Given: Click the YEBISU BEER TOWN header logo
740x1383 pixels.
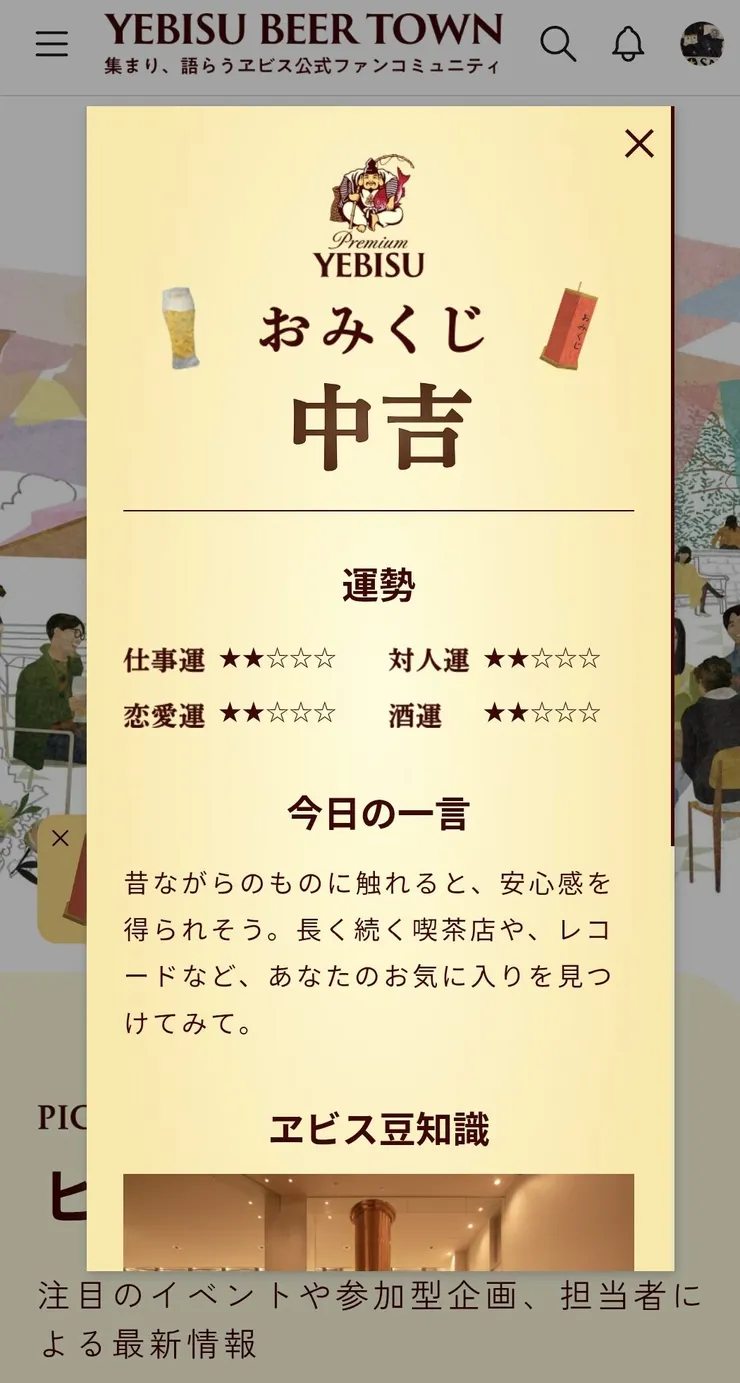Looking at the screenshot, I should [x=302, y=29].
